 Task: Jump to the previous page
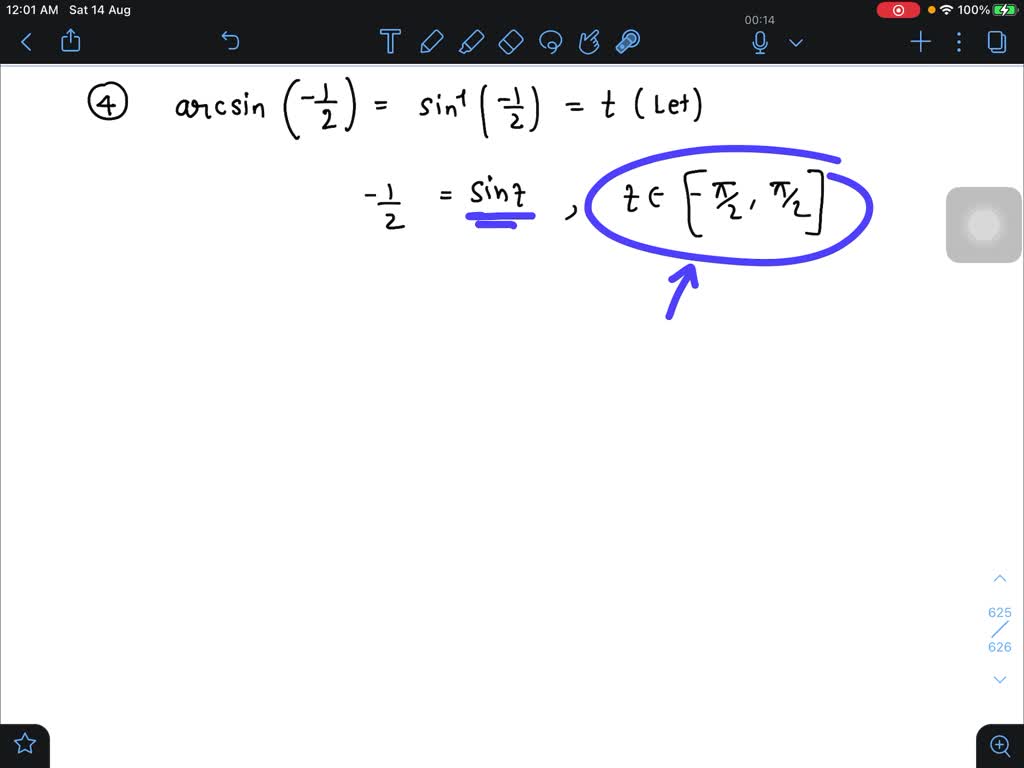pyautogui.click(x=999, y=579)
